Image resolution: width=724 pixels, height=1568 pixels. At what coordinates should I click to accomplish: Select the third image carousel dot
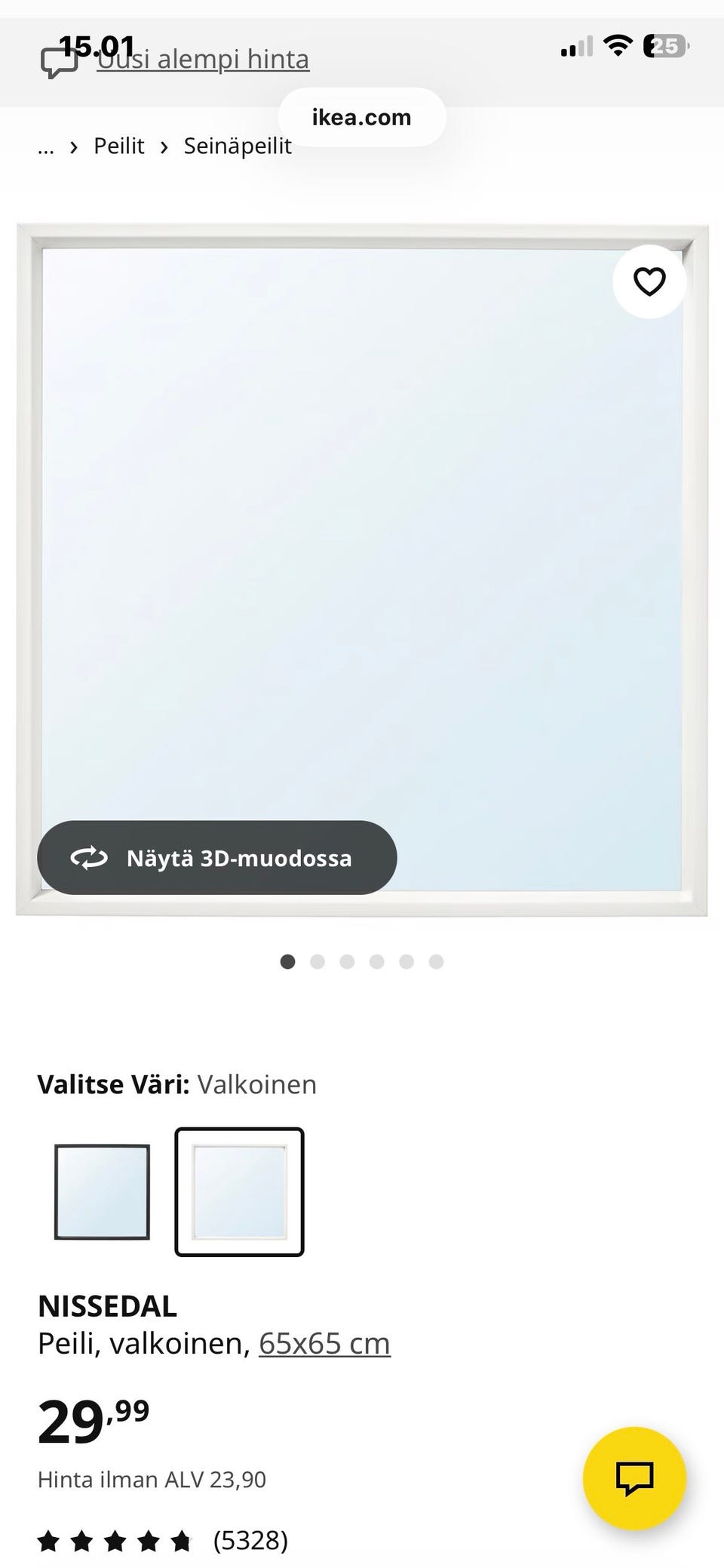348,961
